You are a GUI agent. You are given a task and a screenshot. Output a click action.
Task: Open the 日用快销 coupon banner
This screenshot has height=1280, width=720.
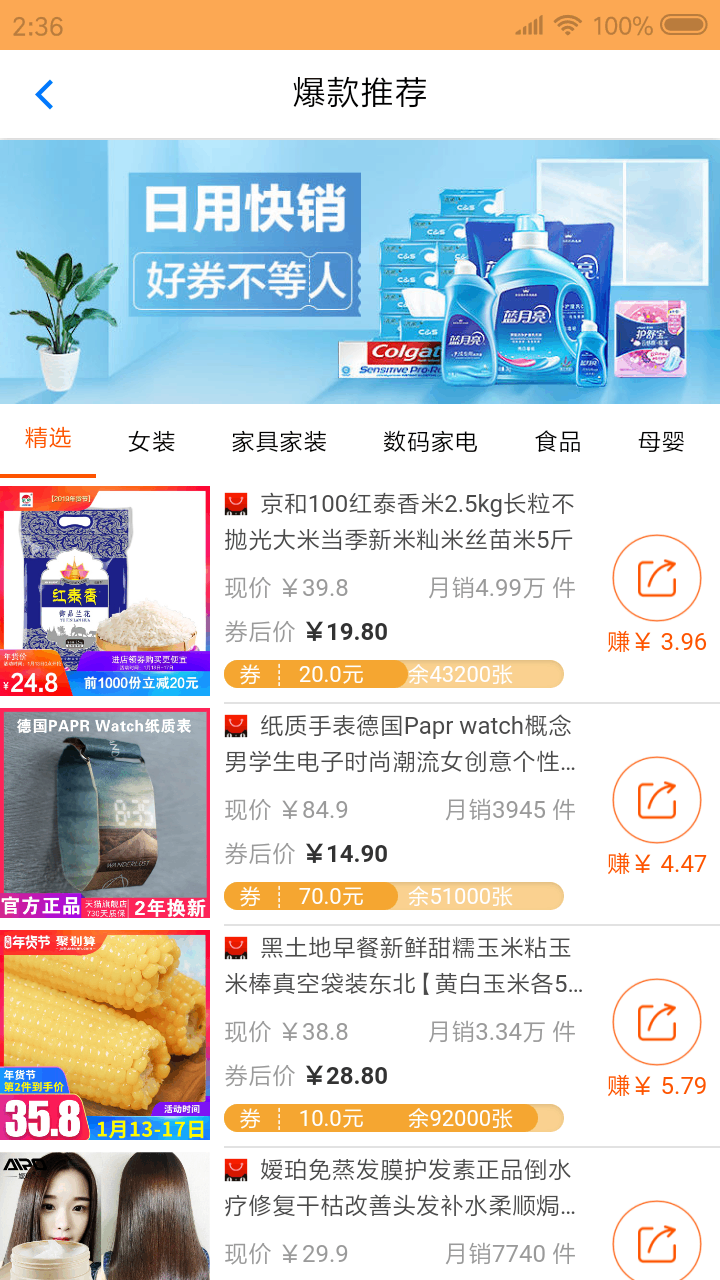[360, 272]
